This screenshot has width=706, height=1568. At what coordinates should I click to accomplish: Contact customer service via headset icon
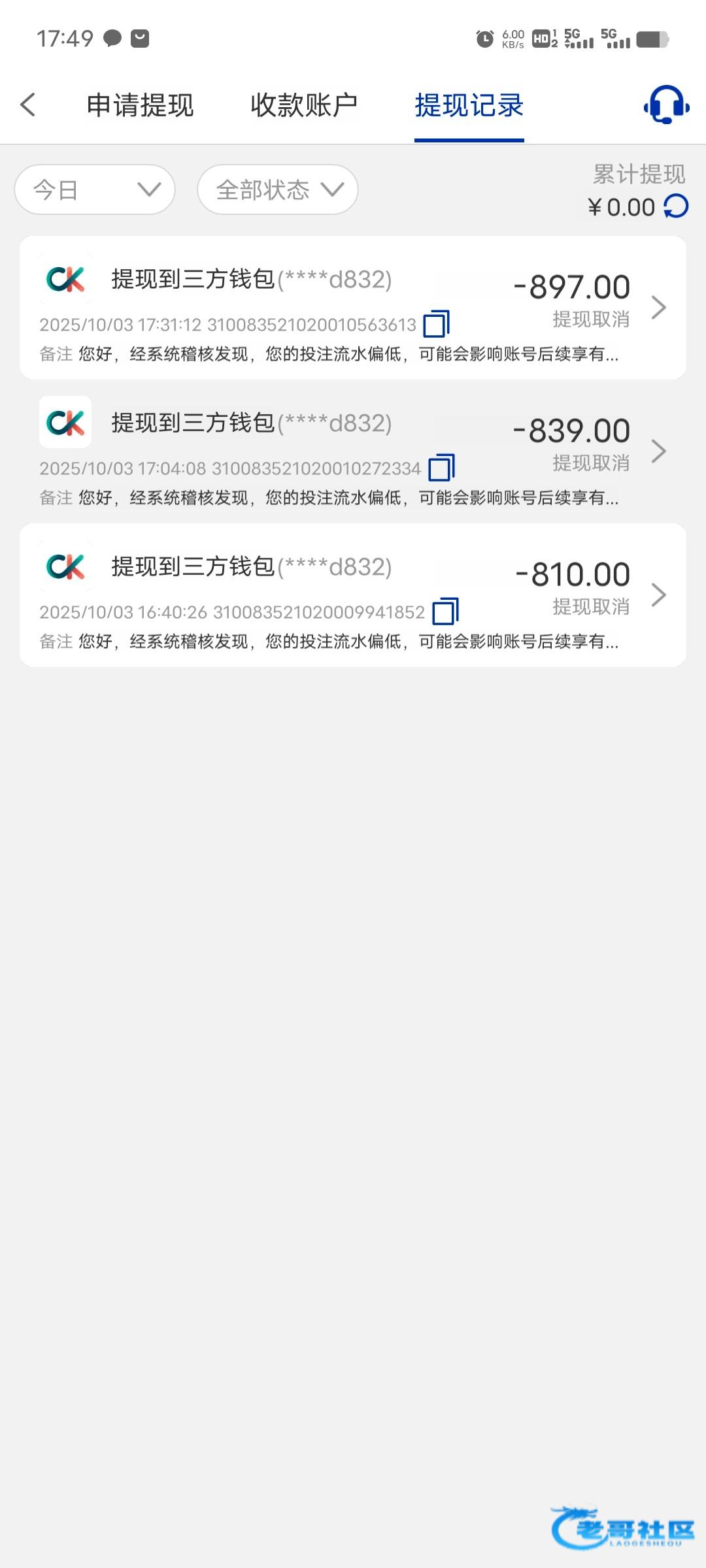666,105
